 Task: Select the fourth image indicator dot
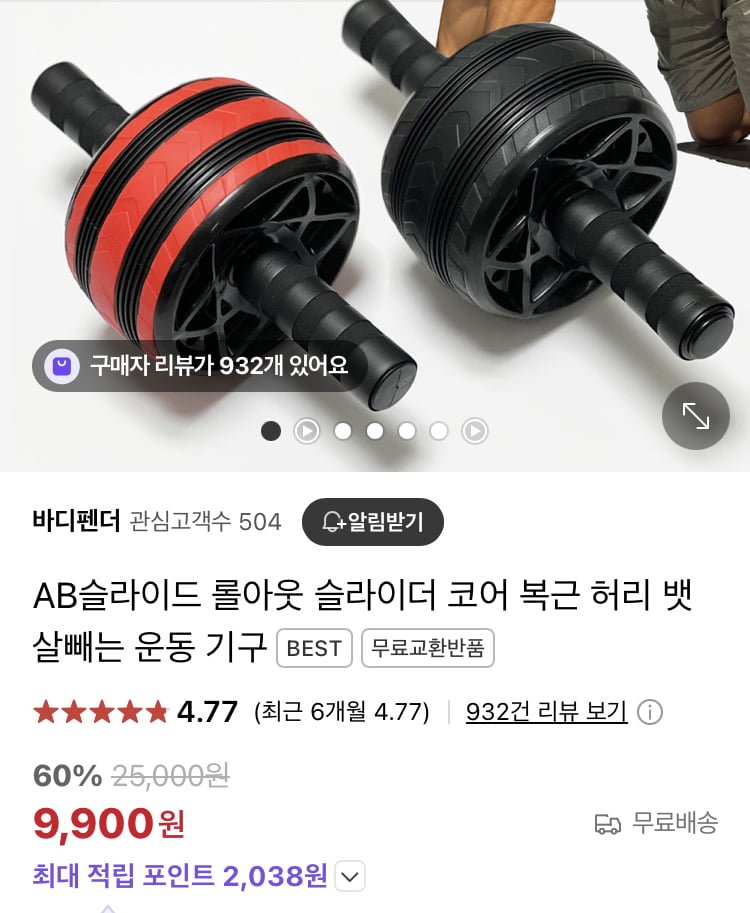375,431
